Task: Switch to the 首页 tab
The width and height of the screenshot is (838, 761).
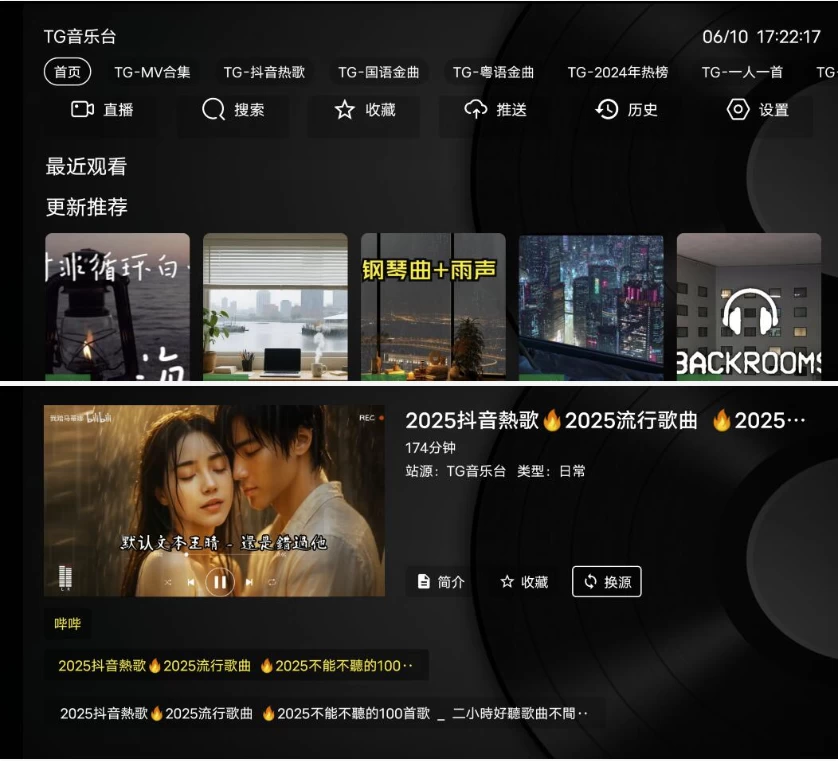Action: 67,72
